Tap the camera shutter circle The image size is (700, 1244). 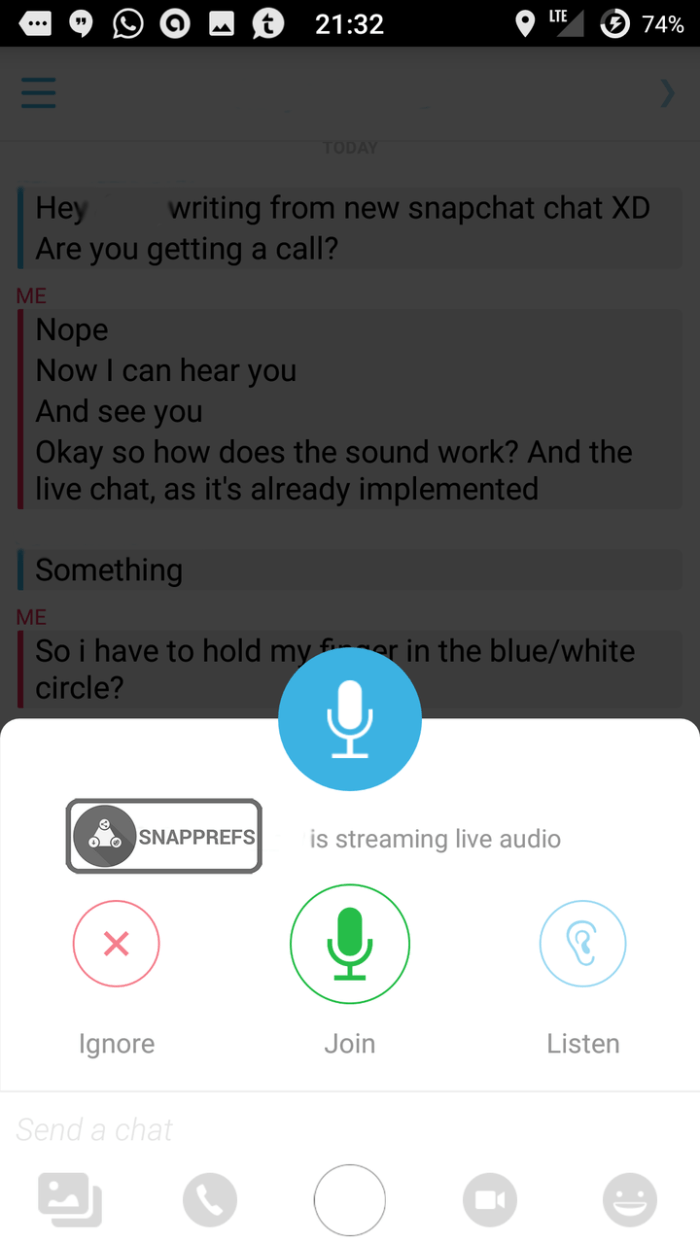(350, 1200)
